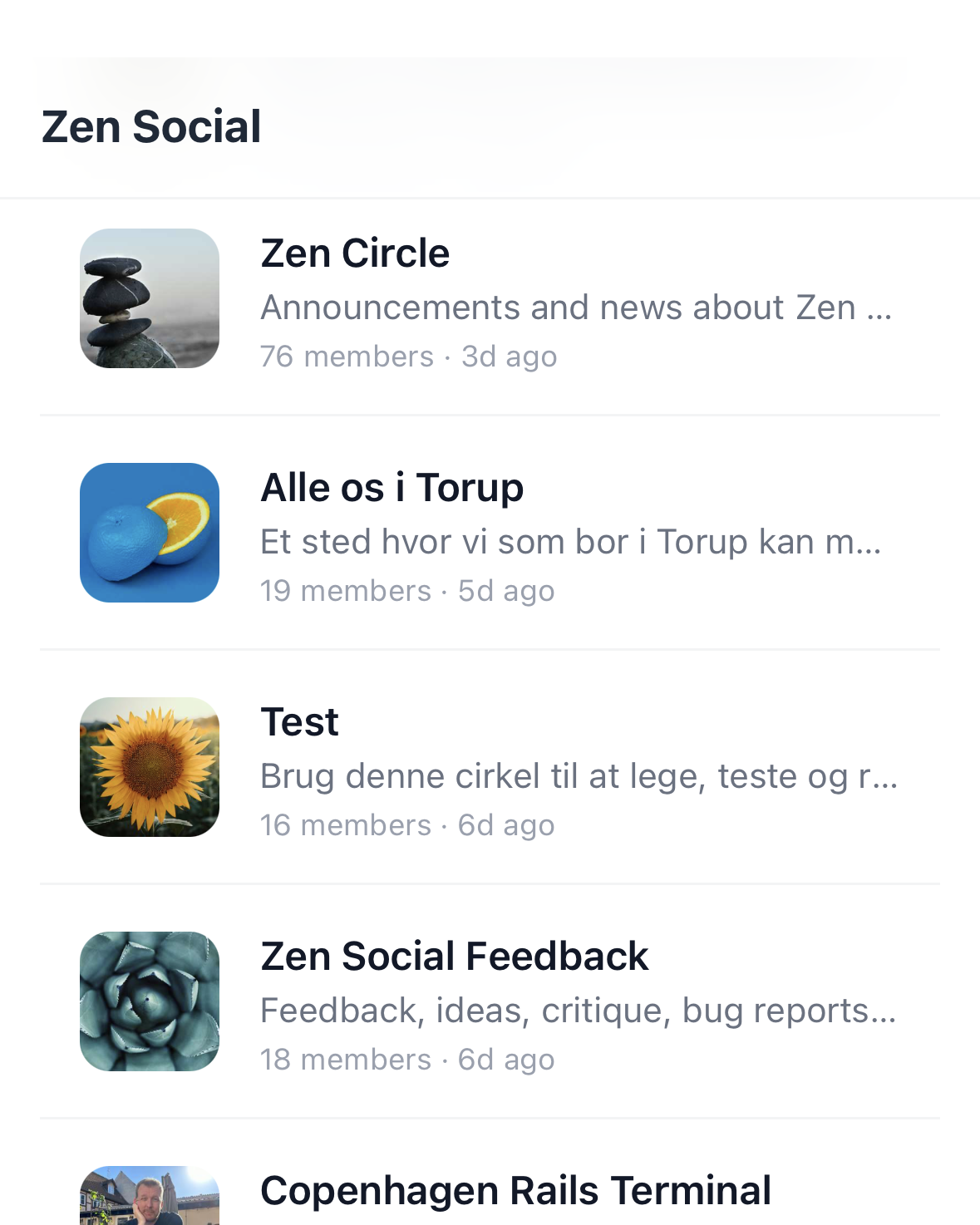
Task: Select the Test circle entry
Action: tap(299, 722)
